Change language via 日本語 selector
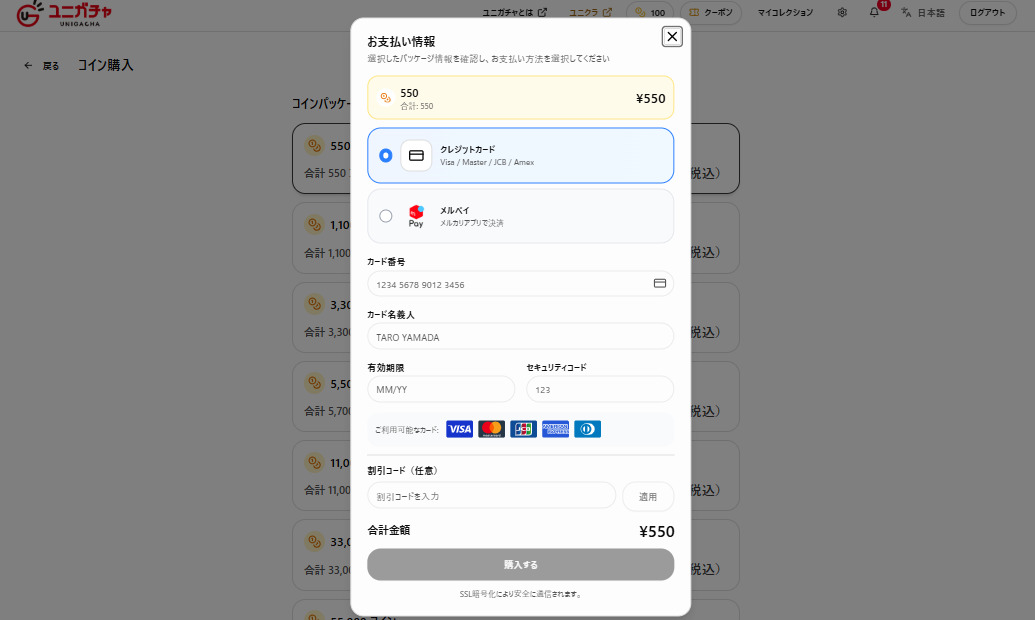The width and height of the screenshot is (1035, 620). point(923,13)
